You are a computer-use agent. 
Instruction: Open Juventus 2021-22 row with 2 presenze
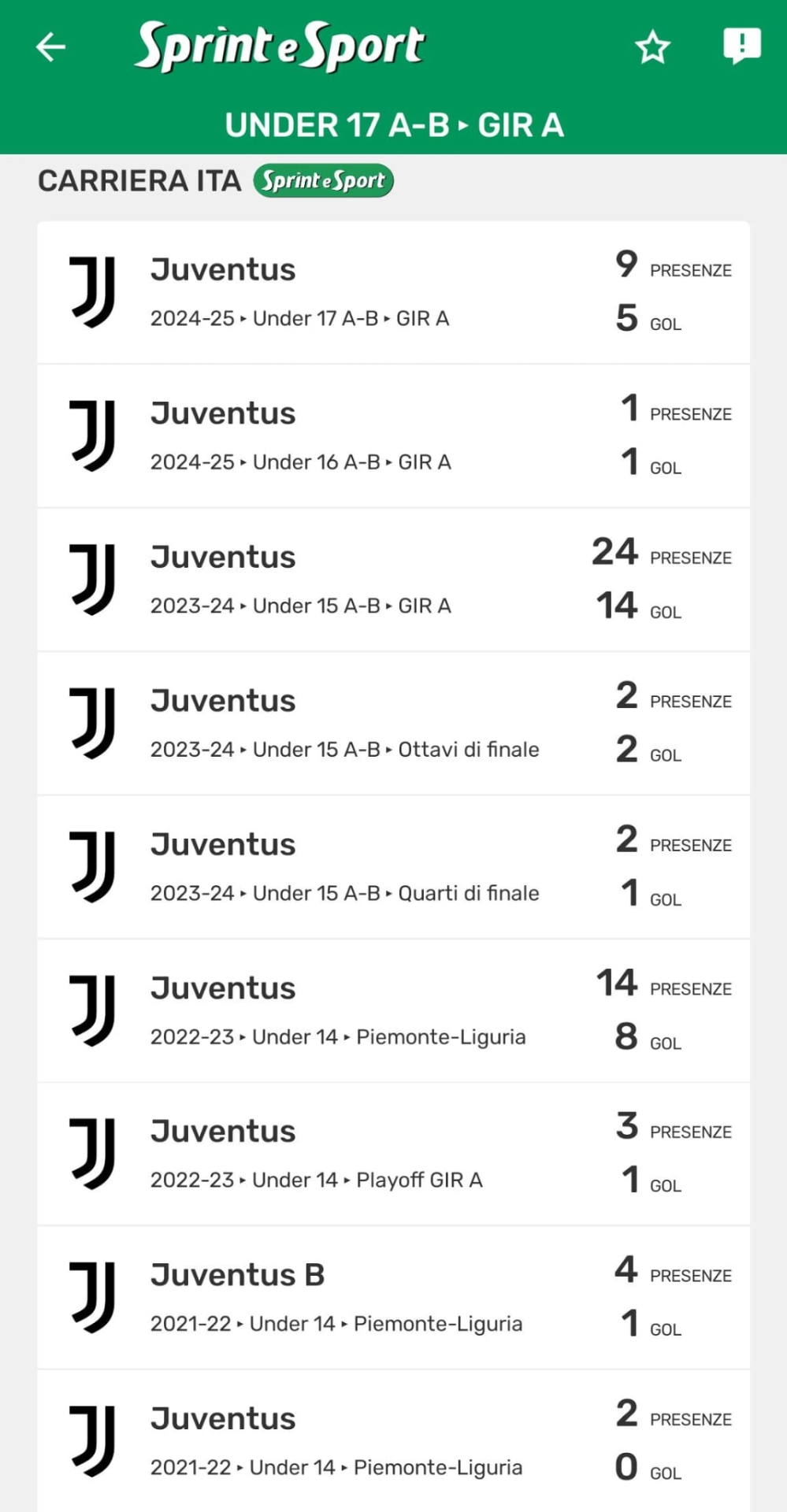click(x=393, y=1441)
